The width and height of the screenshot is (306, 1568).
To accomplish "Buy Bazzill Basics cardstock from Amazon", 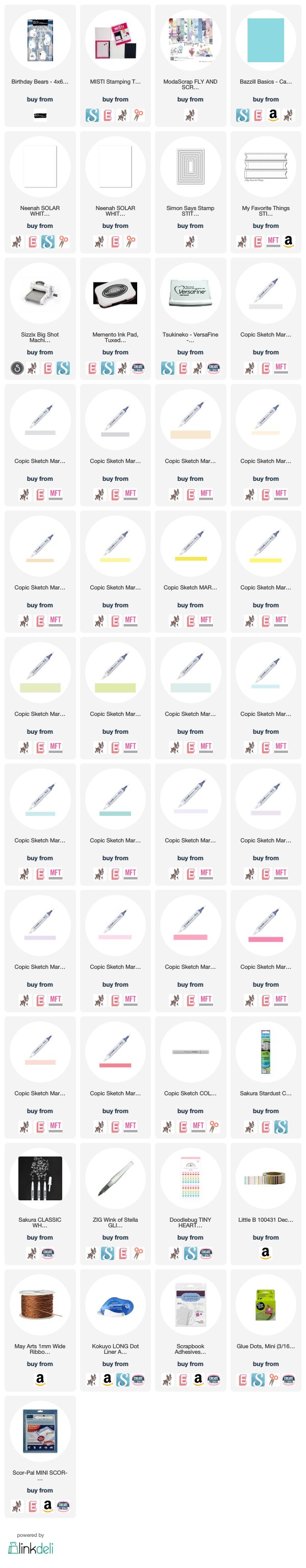I will (273, 114).
